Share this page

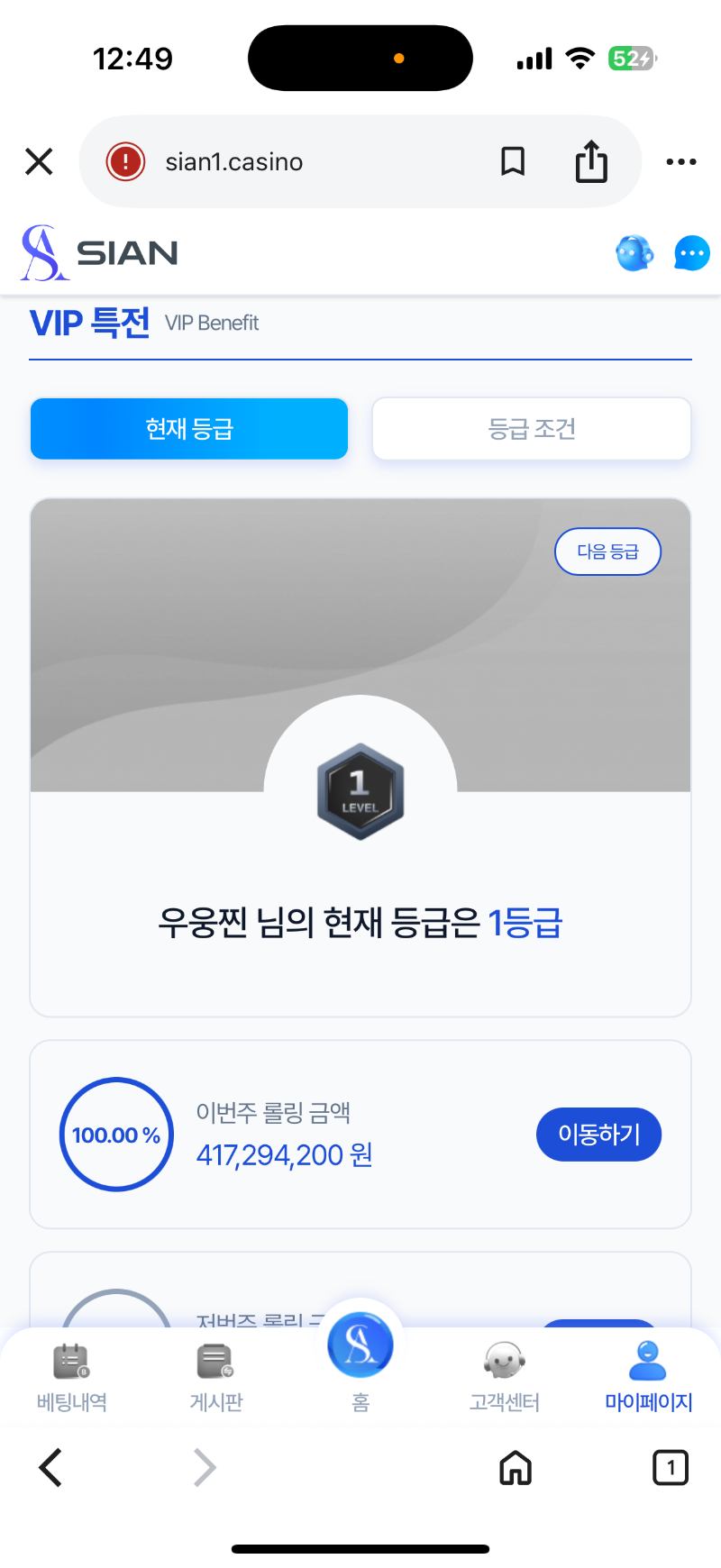(x=591, y=162)
